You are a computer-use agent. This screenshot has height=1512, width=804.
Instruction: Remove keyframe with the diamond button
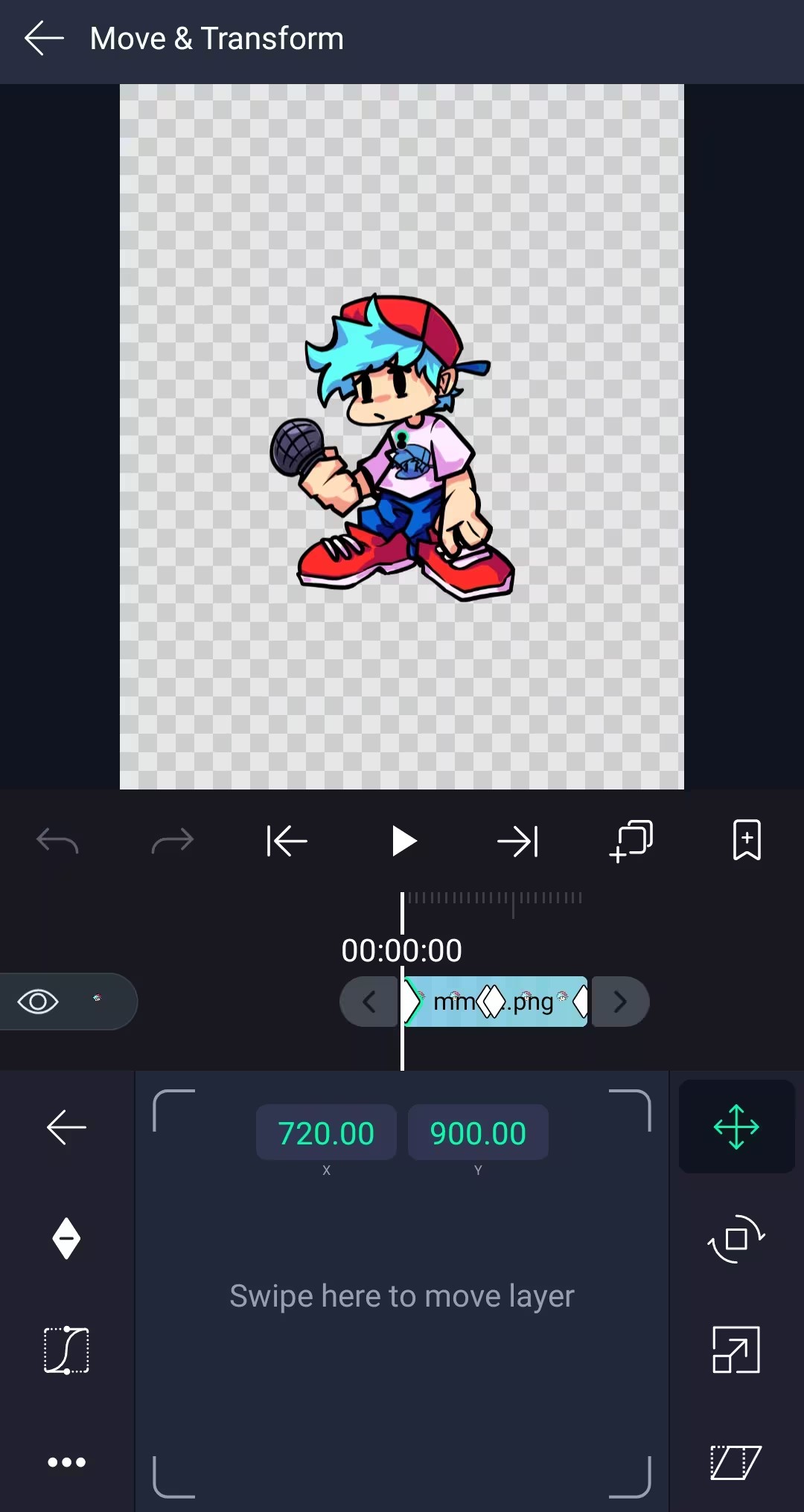tap(66, 1239)
